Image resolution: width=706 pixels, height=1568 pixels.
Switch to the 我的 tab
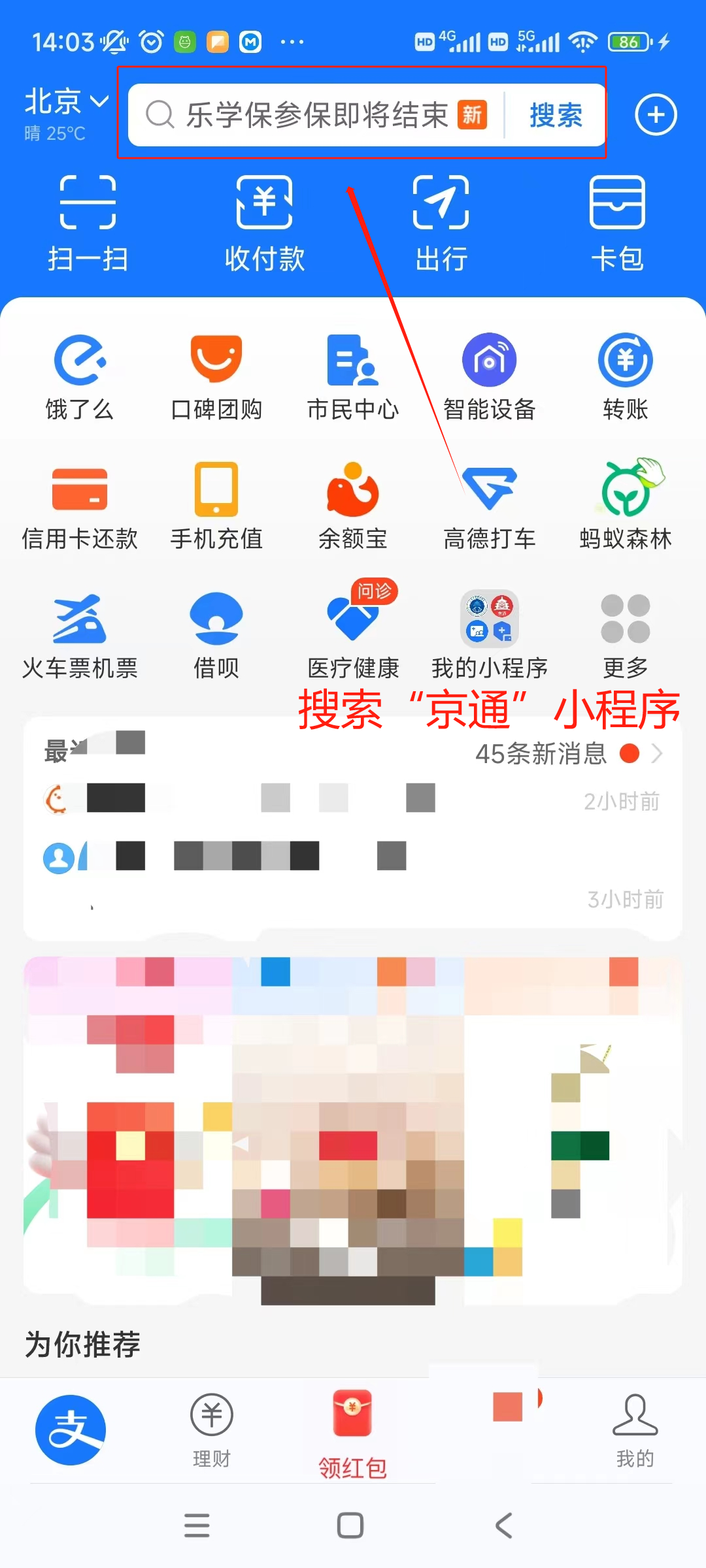(635, 1429)
